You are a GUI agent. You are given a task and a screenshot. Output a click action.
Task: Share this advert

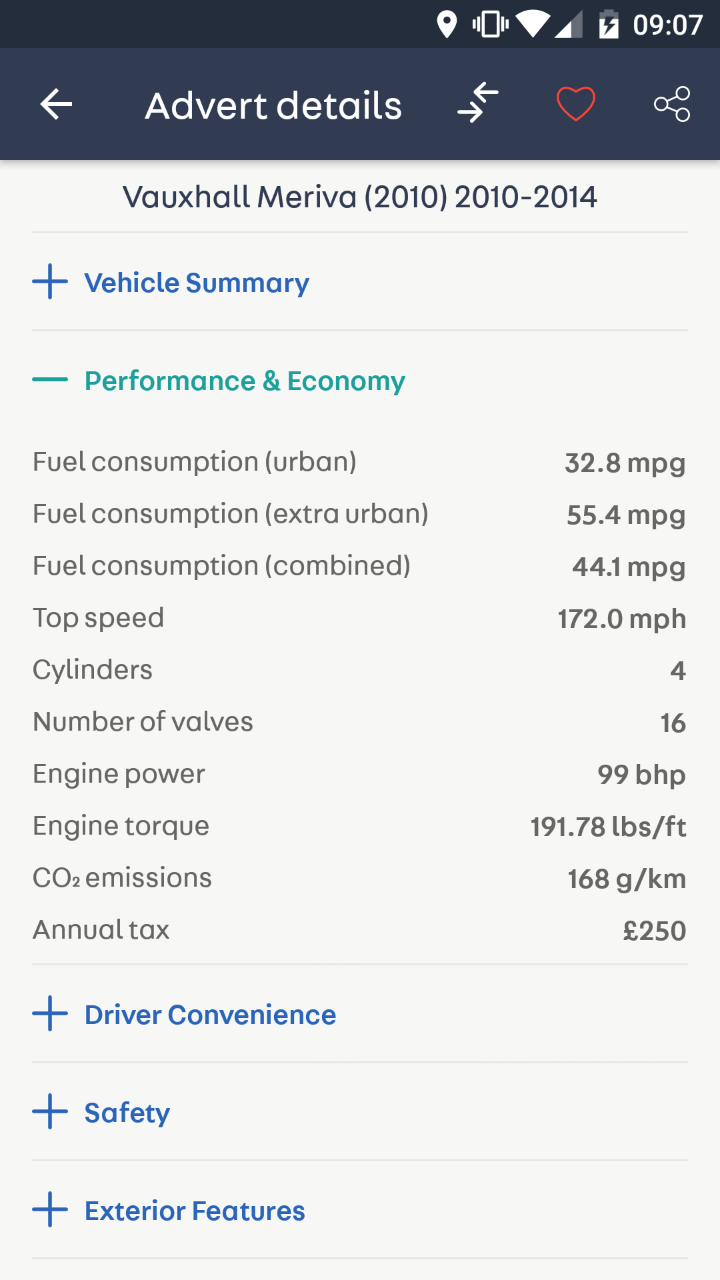coord(672,104)
